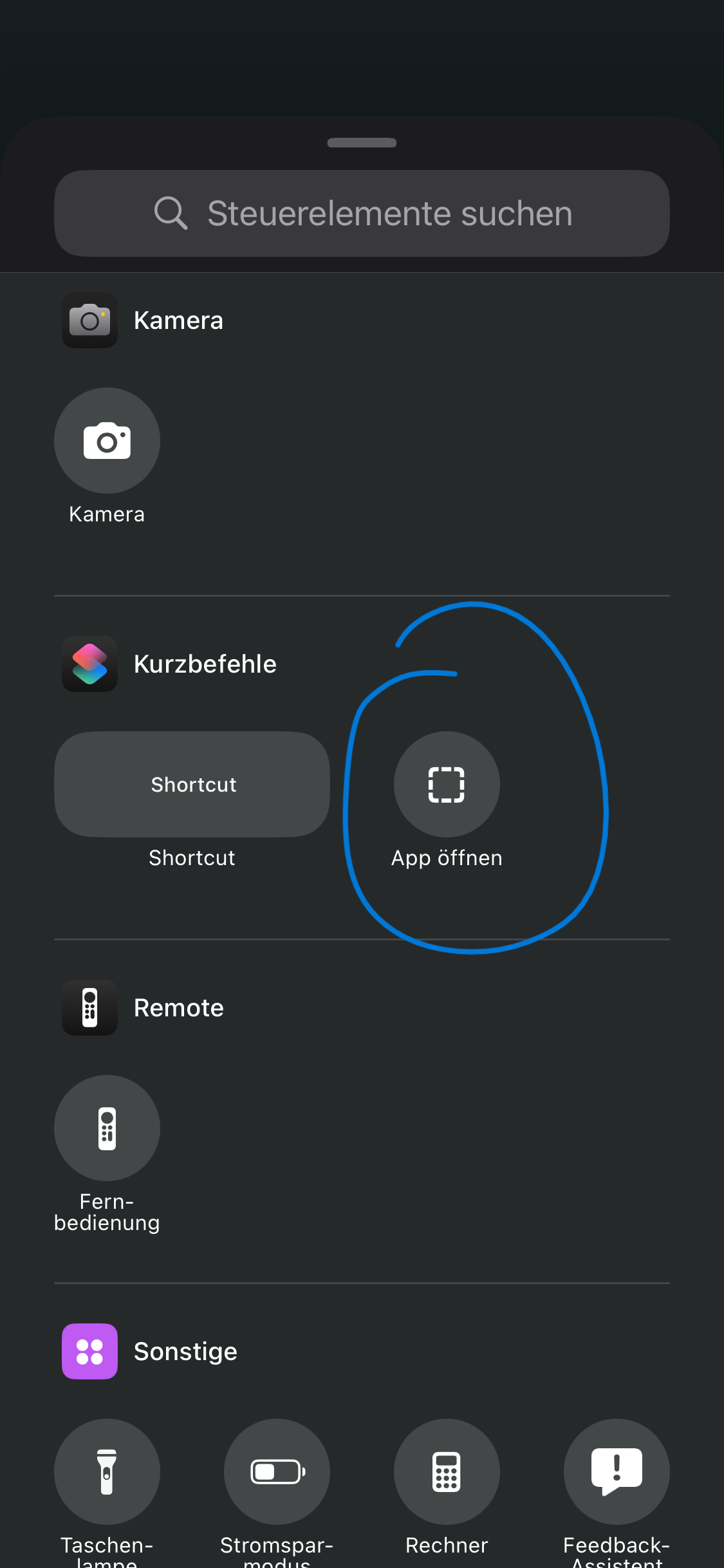Viewport: 724px width, 1568px height.
Task: Choose the App öffnen control
Action: point(447,784)
